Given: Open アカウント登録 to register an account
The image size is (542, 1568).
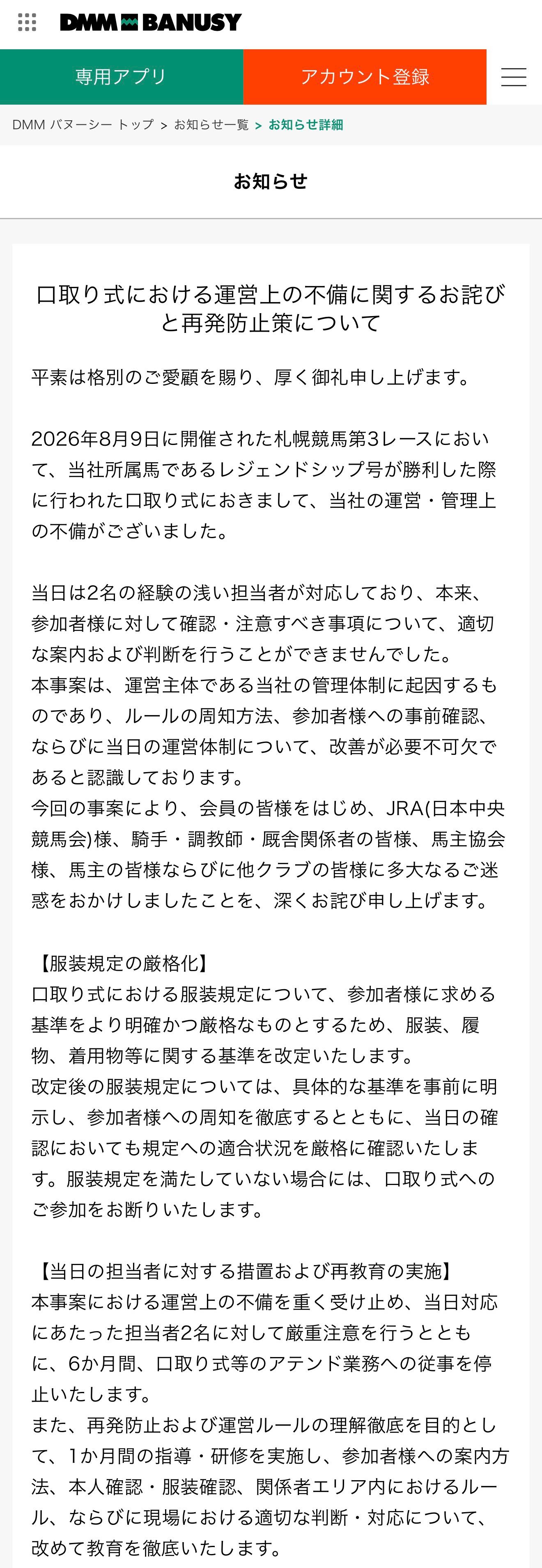Looking at the screenshot, I should (365, 77).
